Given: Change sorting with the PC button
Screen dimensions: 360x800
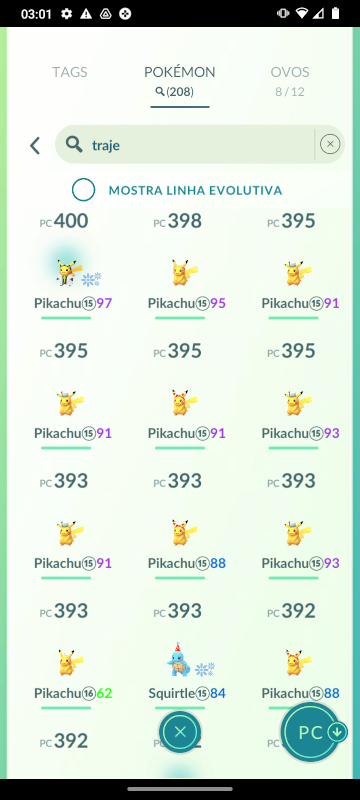Looking at the screenshot, I should click(x=312, y=733).
